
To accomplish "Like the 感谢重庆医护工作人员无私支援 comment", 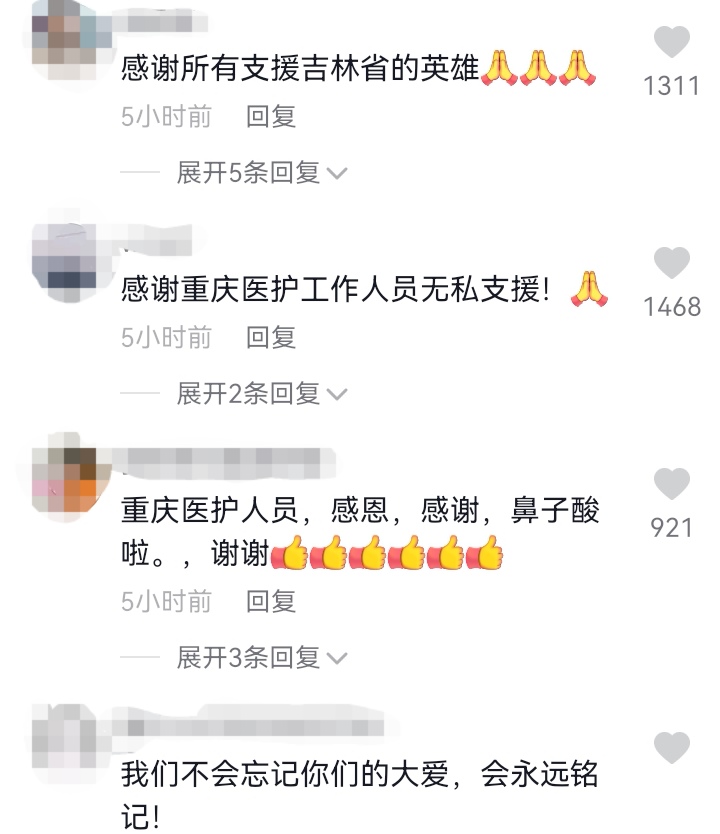I will pyautogui.click(x=671, y=264).
